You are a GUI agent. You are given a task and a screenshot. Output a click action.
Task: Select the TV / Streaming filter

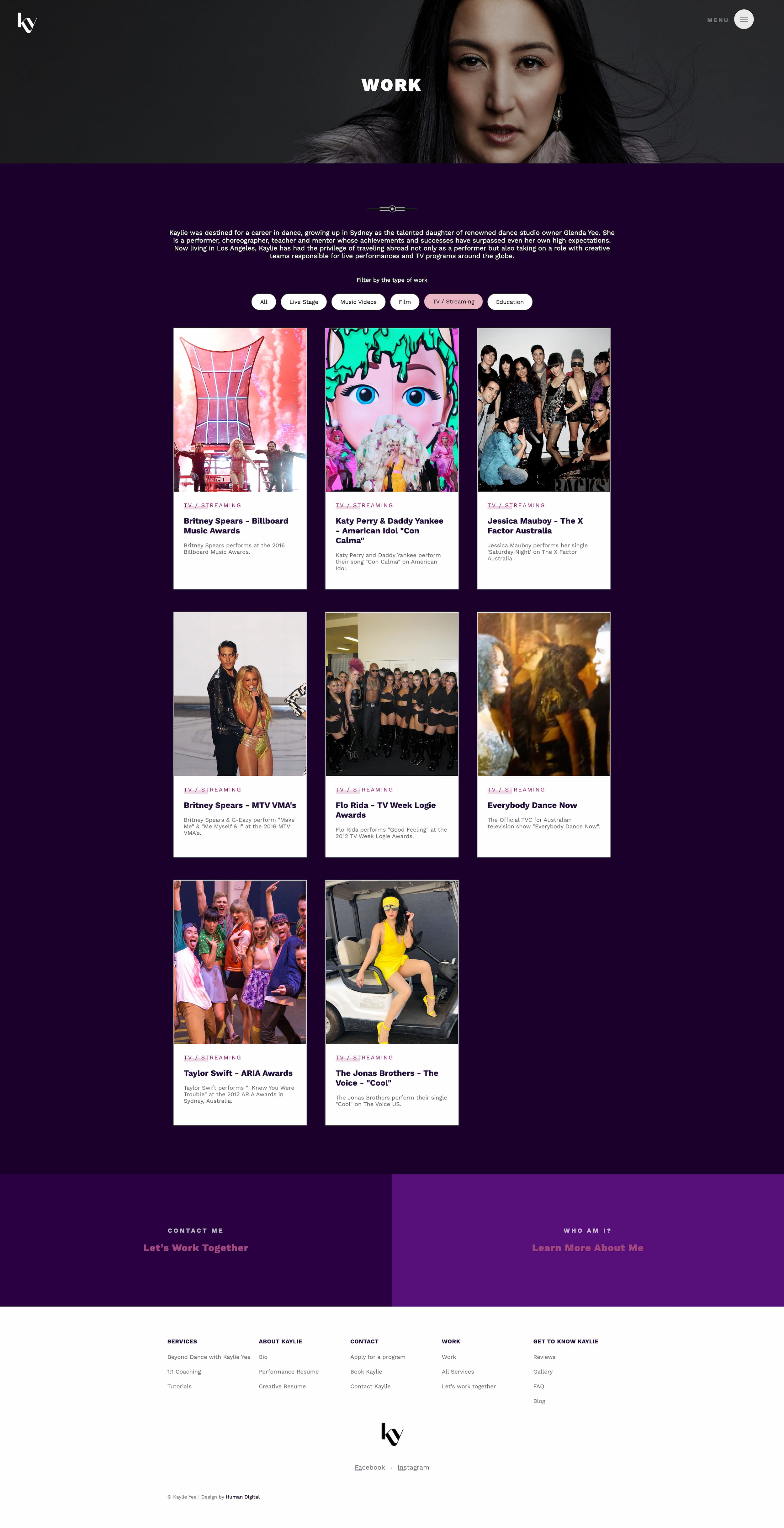pos(453,302)
